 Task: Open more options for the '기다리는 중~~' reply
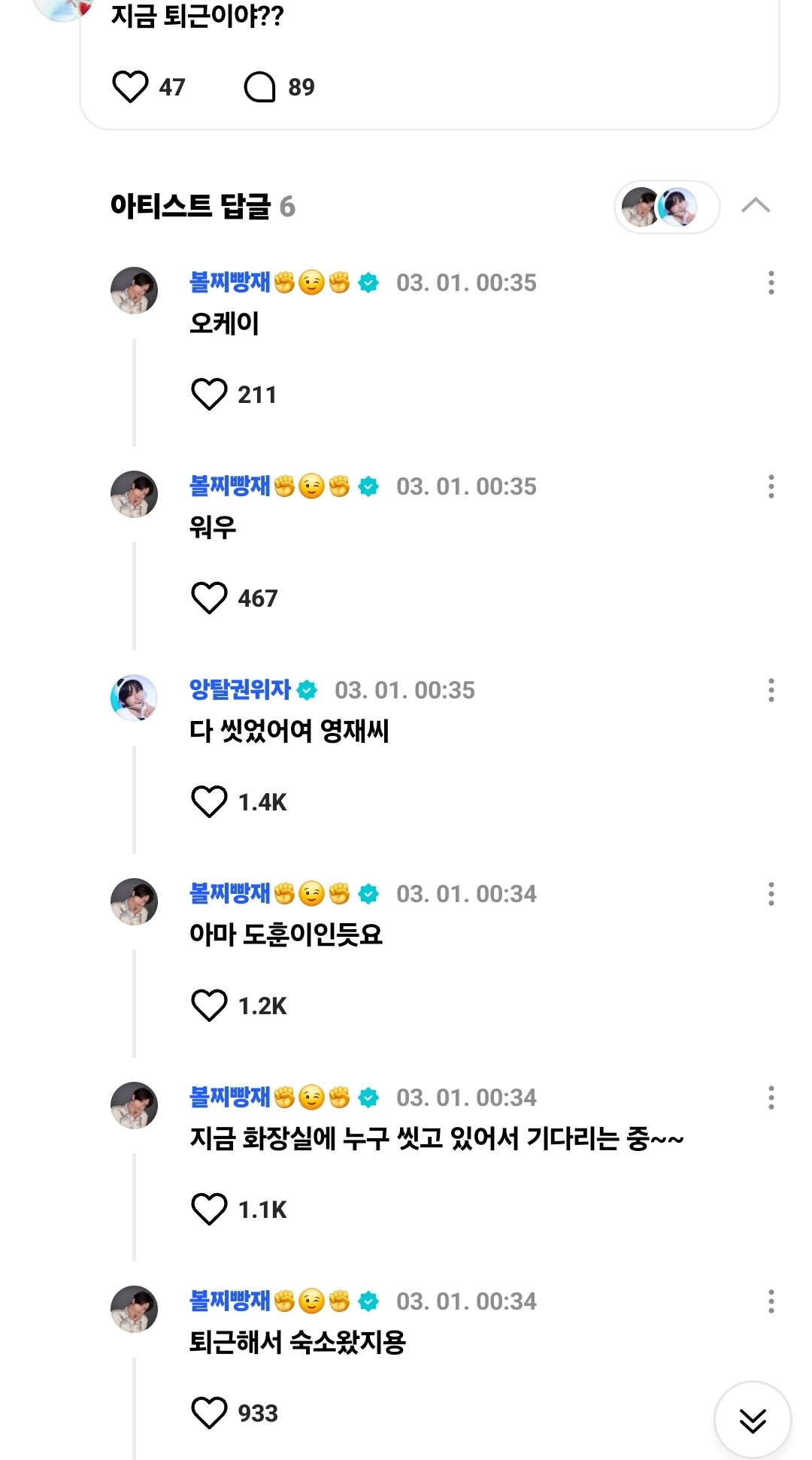pyautogui.click(x=771, y=1098)
